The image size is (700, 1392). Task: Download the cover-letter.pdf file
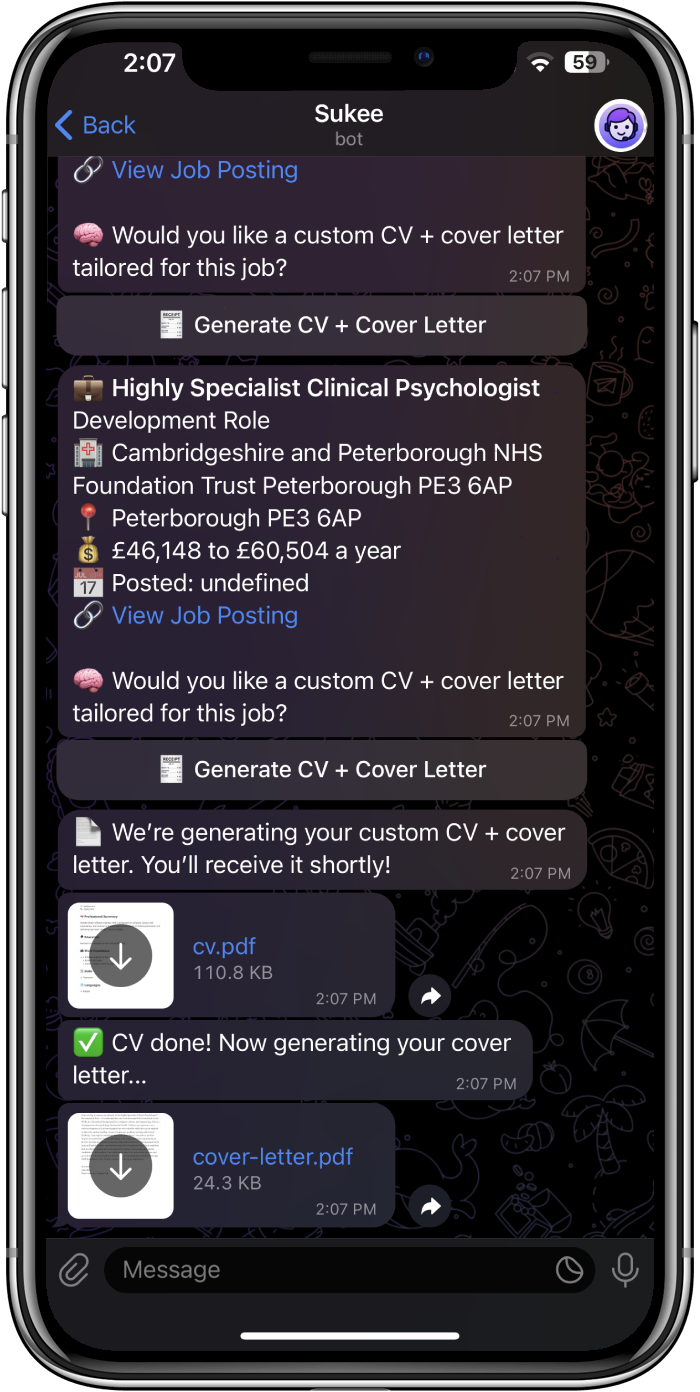121,1166
